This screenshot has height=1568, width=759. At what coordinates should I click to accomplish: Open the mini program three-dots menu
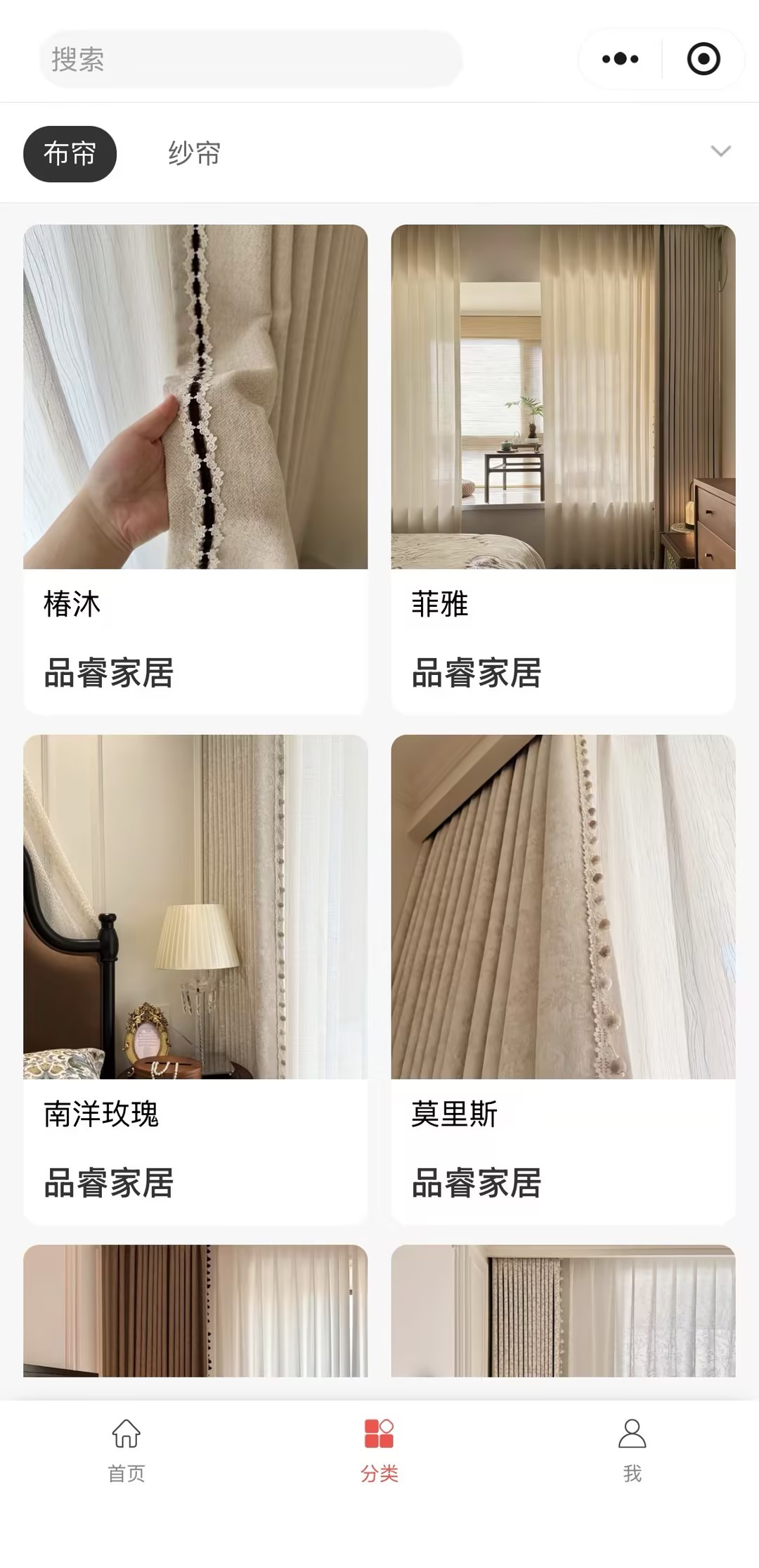pos(620,59)
